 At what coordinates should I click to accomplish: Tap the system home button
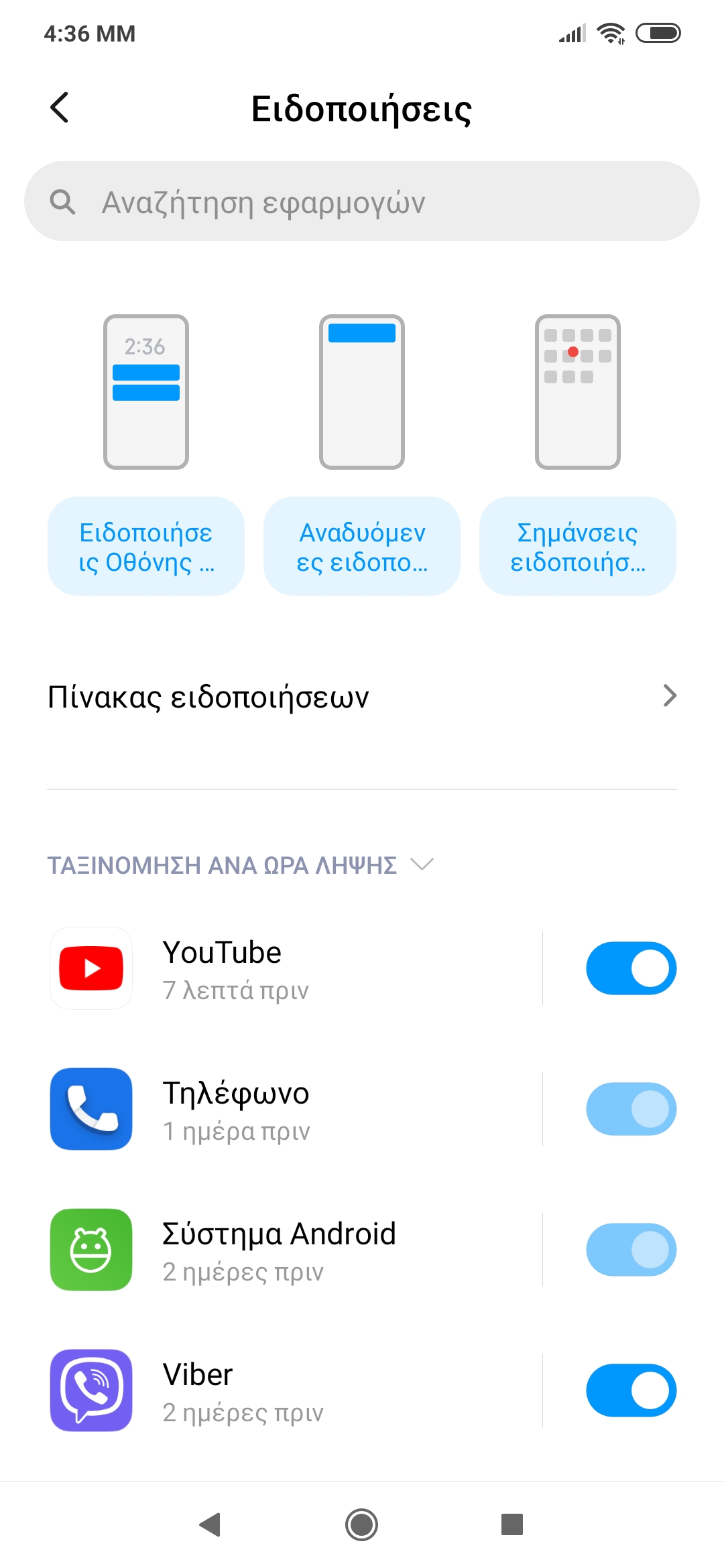362,1524
